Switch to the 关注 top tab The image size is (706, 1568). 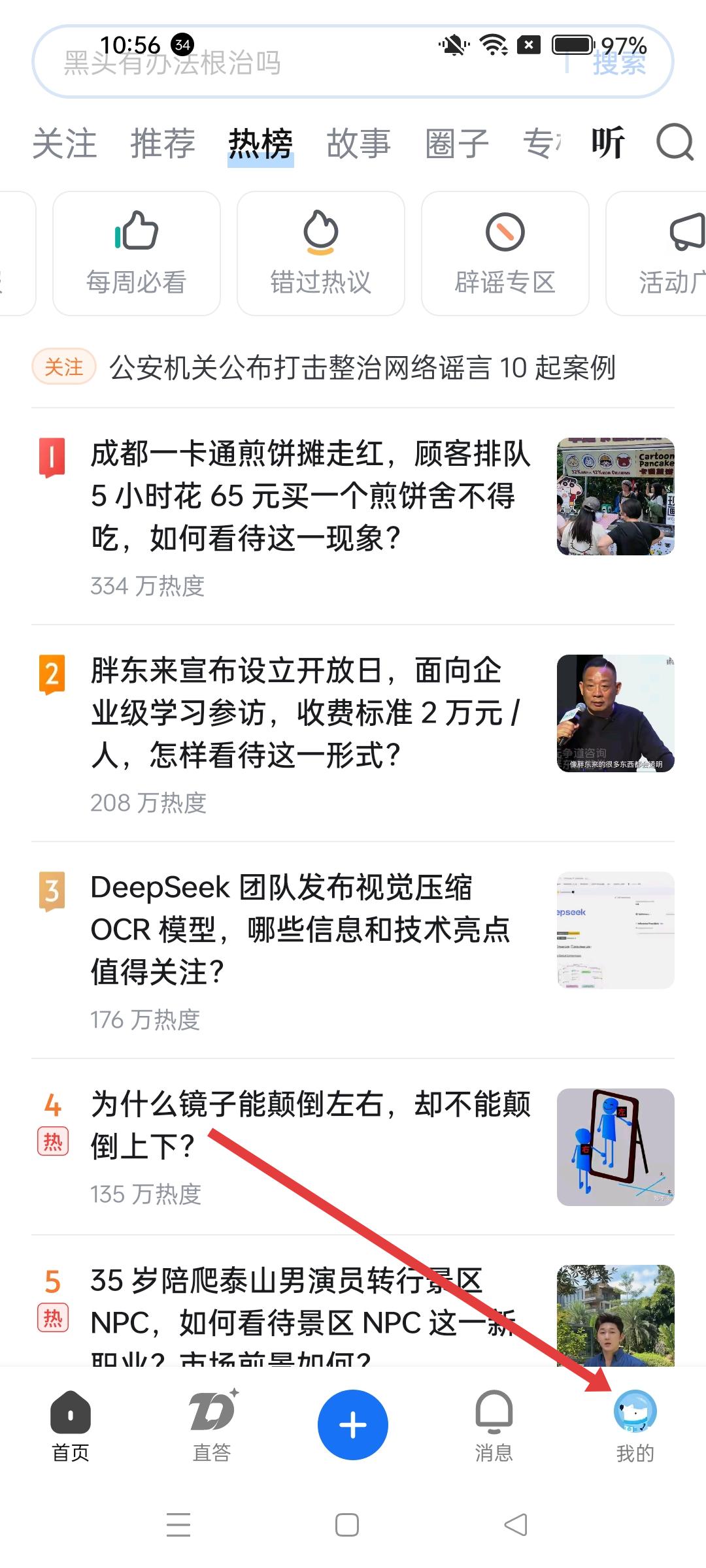[x=65, y=143]
